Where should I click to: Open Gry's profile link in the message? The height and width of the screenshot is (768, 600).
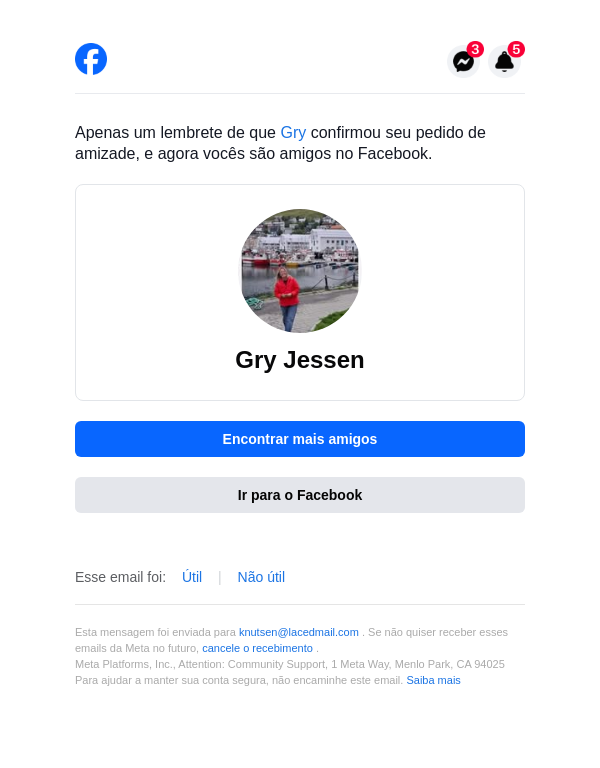pyautogui.click(x=293, y=132)
